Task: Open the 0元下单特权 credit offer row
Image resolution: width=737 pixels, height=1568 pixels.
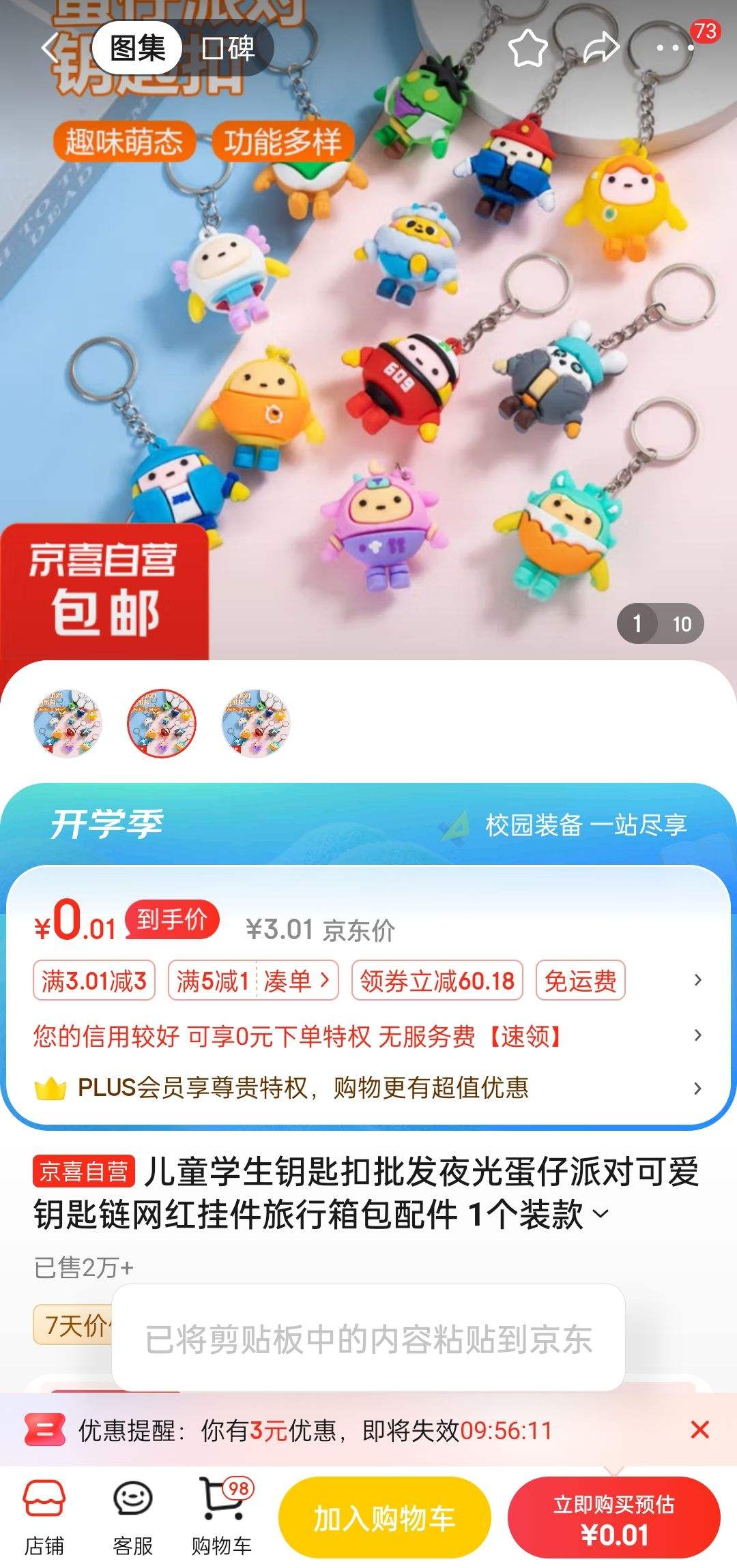Action: click(x=369, y=1036)
